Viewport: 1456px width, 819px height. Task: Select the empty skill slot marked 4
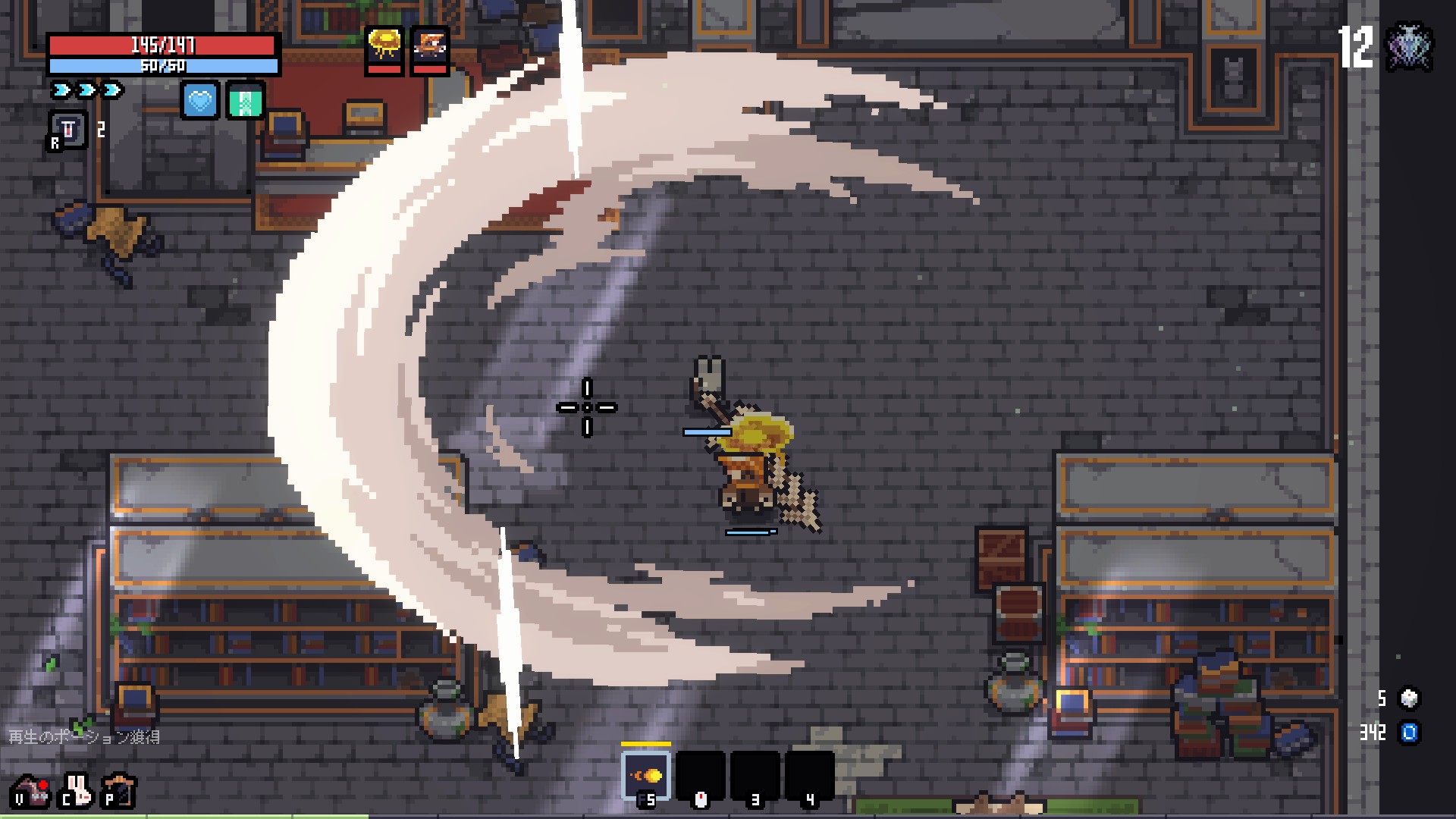pyautogui.click(x=809, y=775)
